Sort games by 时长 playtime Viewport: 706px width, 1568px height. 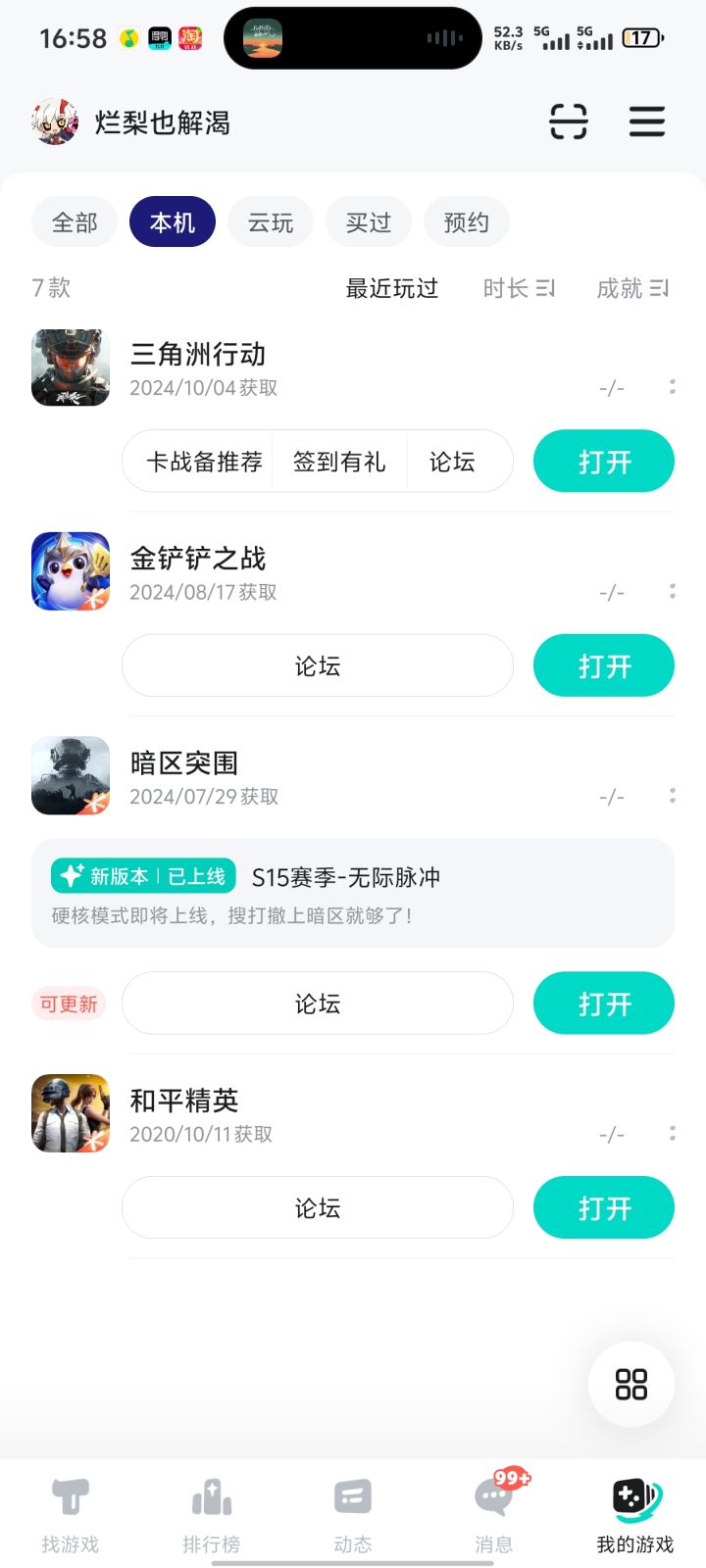click(x=518, y=288)
